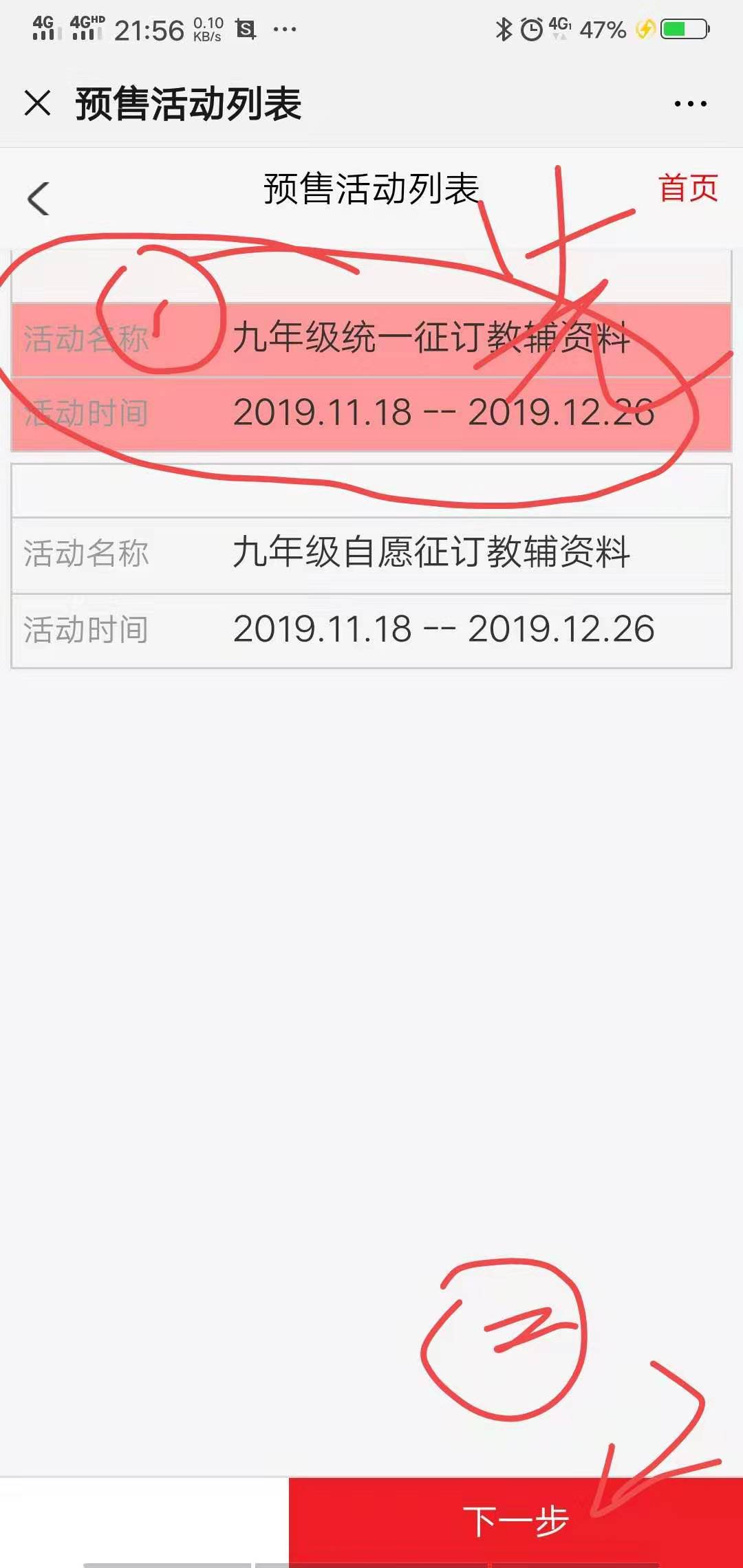The height and width of the screenshot is (1568, 743).
Task: Select 九年级统一征订教辅资料 activity
Action: click(x=431, y=338)
